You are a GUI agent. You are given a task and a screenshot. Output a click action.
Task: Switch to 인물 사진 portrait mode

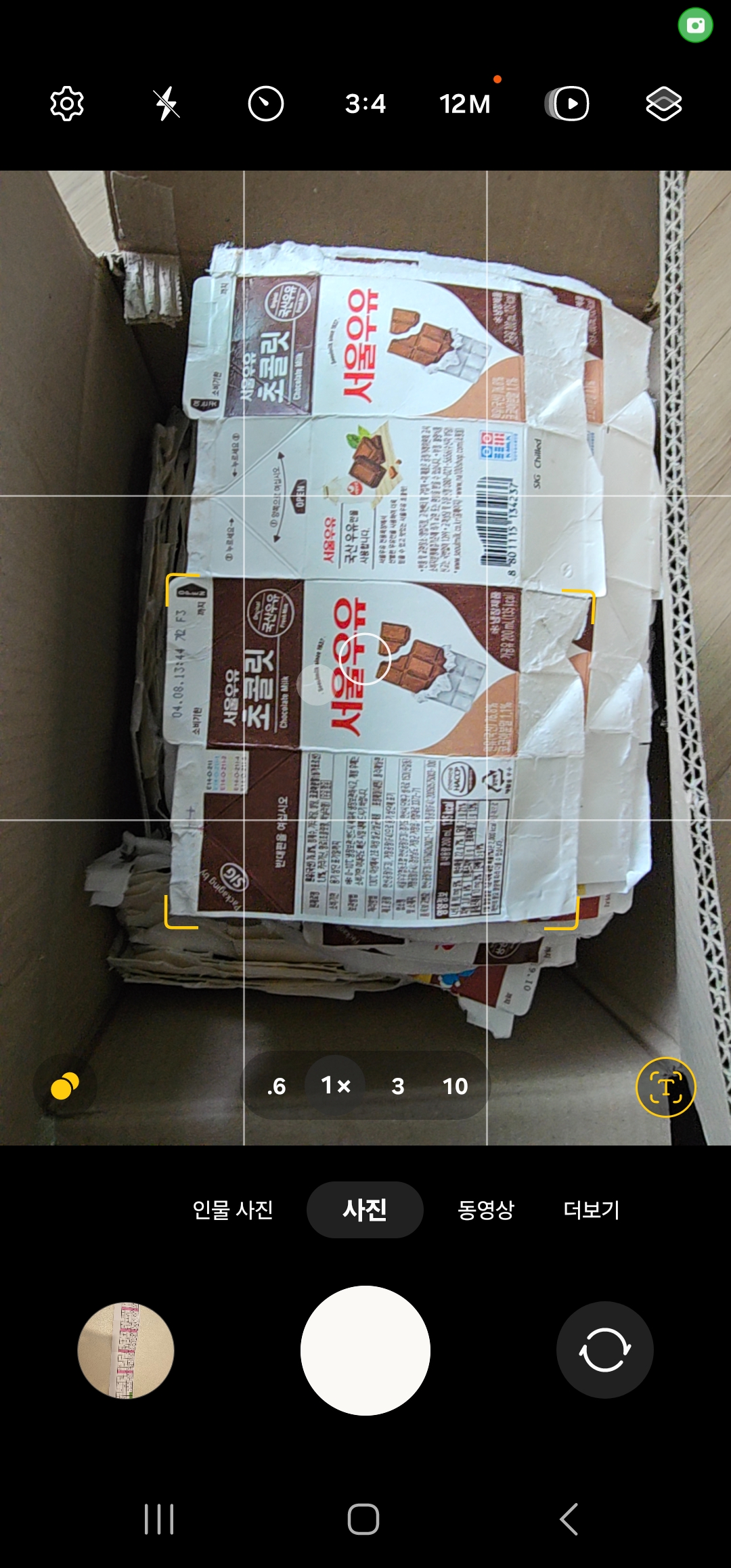[x=232, y=1210]
